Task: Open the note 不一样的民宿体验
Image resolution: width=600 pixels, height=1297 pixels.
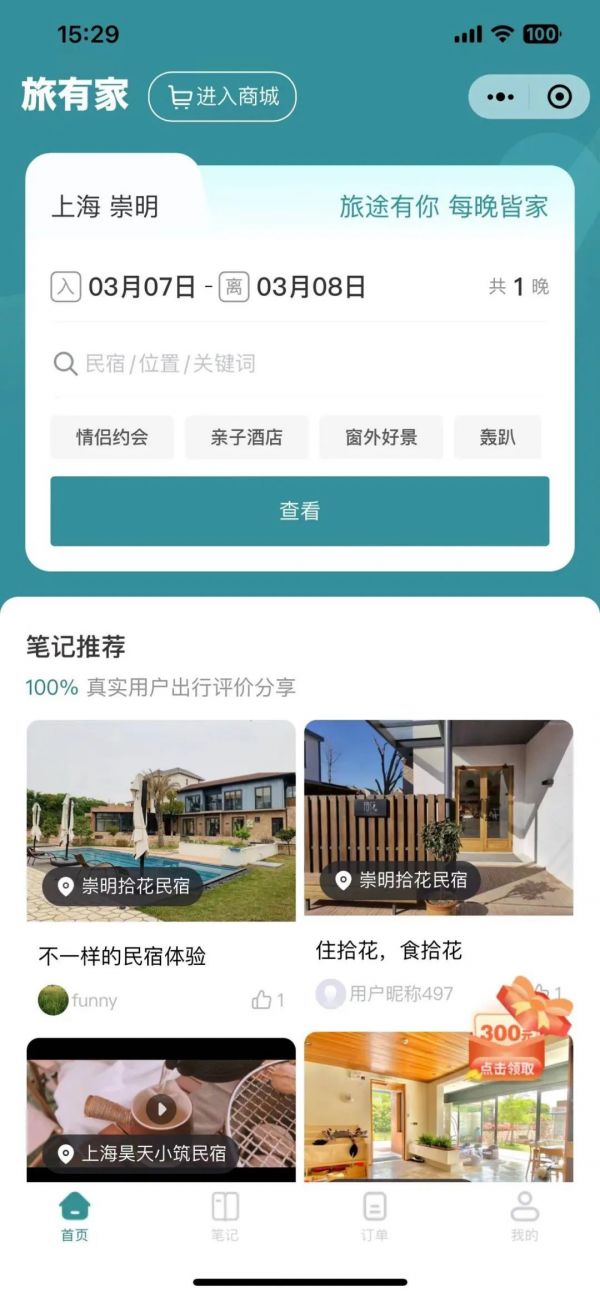Action: [x=122, y=956]
